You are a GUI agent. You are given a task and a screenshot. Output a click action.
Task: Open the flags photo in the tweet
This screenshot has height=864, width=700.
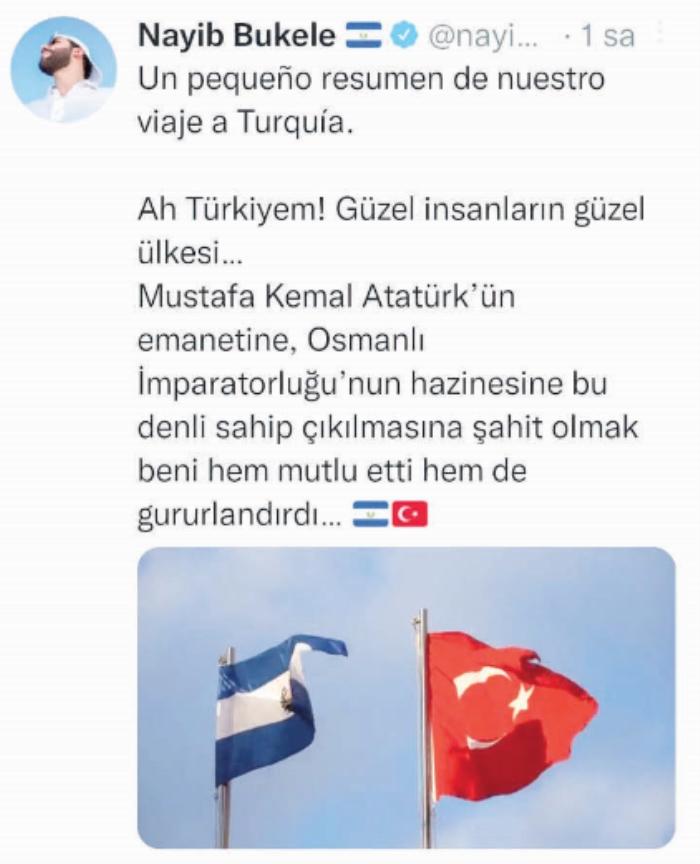point(406,697)
